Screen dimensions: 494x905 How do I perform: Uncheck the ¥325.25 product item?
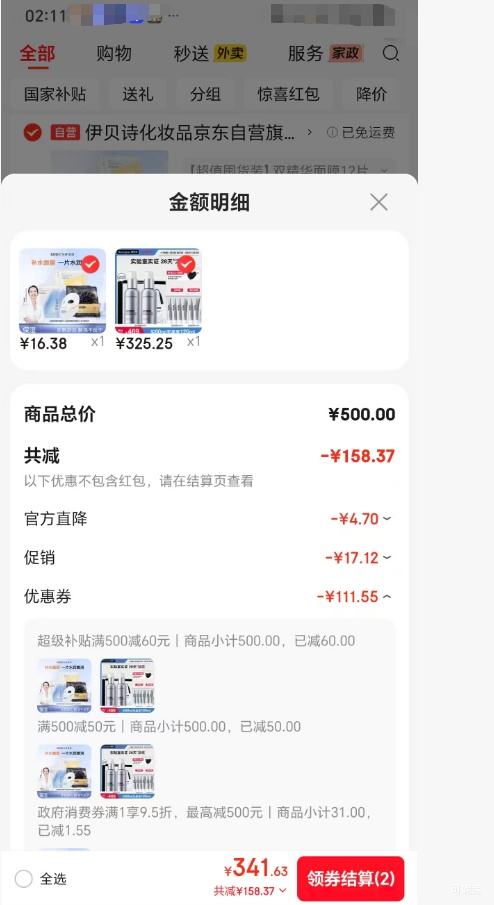click(x=186, y=264)
